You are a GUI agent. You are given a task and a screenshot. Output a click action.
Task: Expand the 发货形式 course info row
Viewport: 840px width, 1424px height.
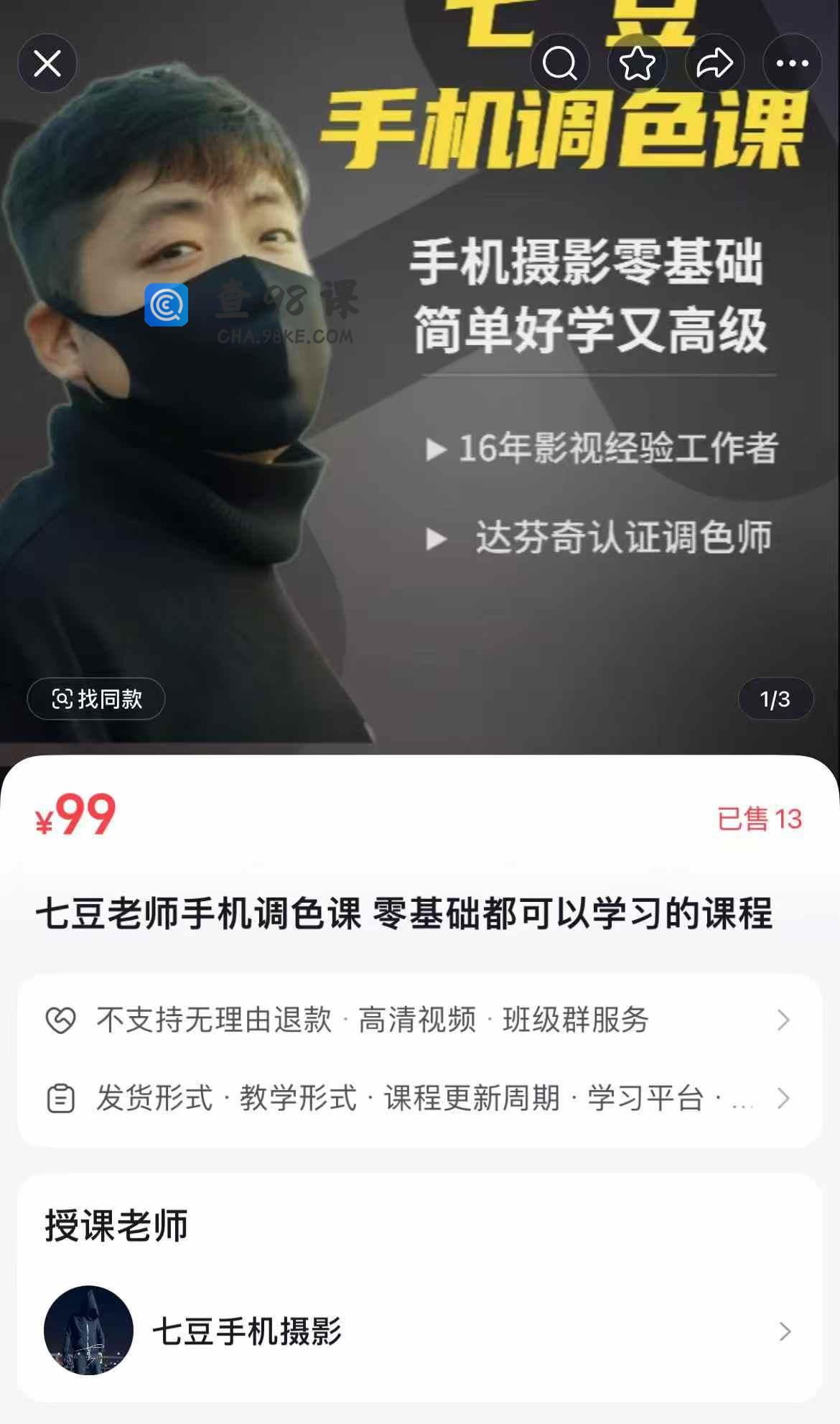(x=419, y=1098)
